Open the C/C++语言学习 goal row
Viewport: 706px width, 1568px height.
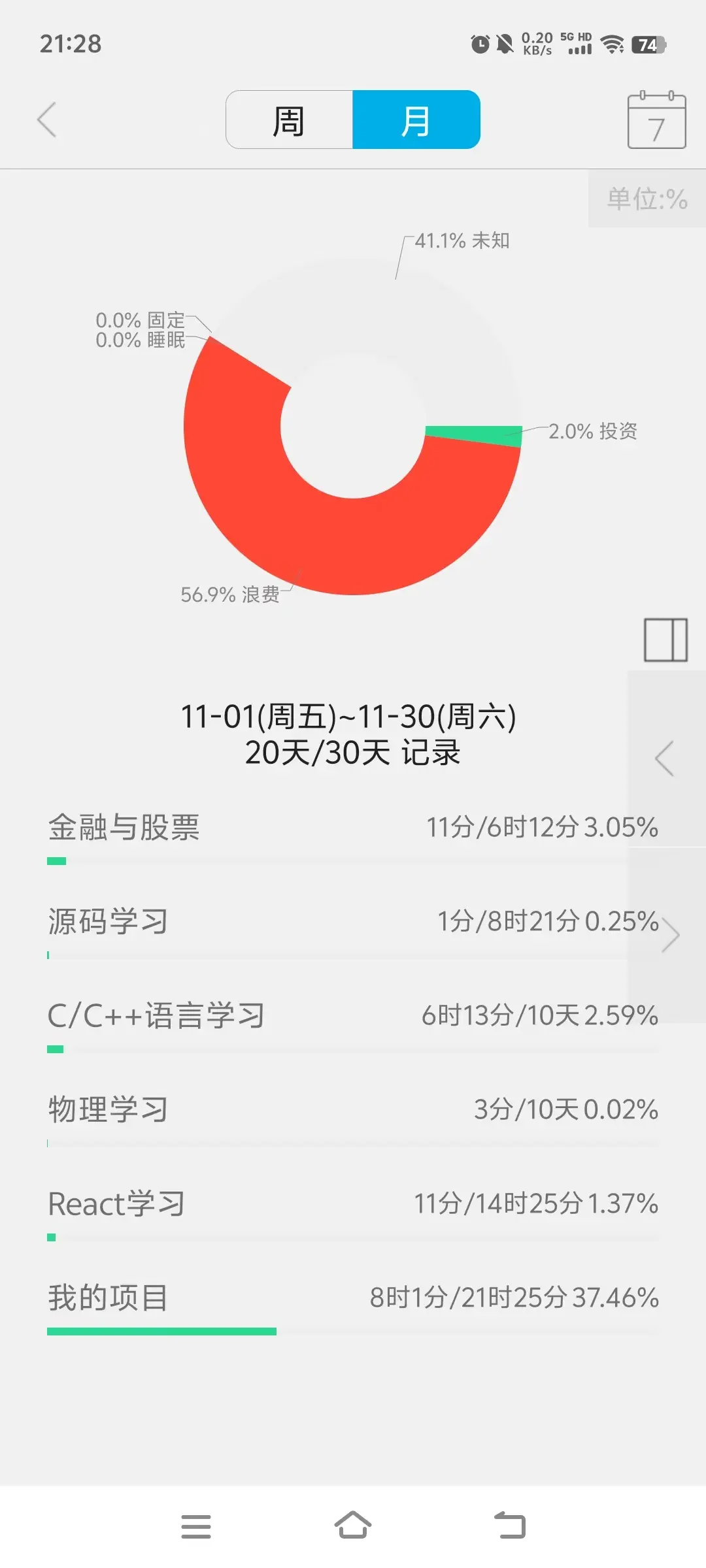point(353,1024)
